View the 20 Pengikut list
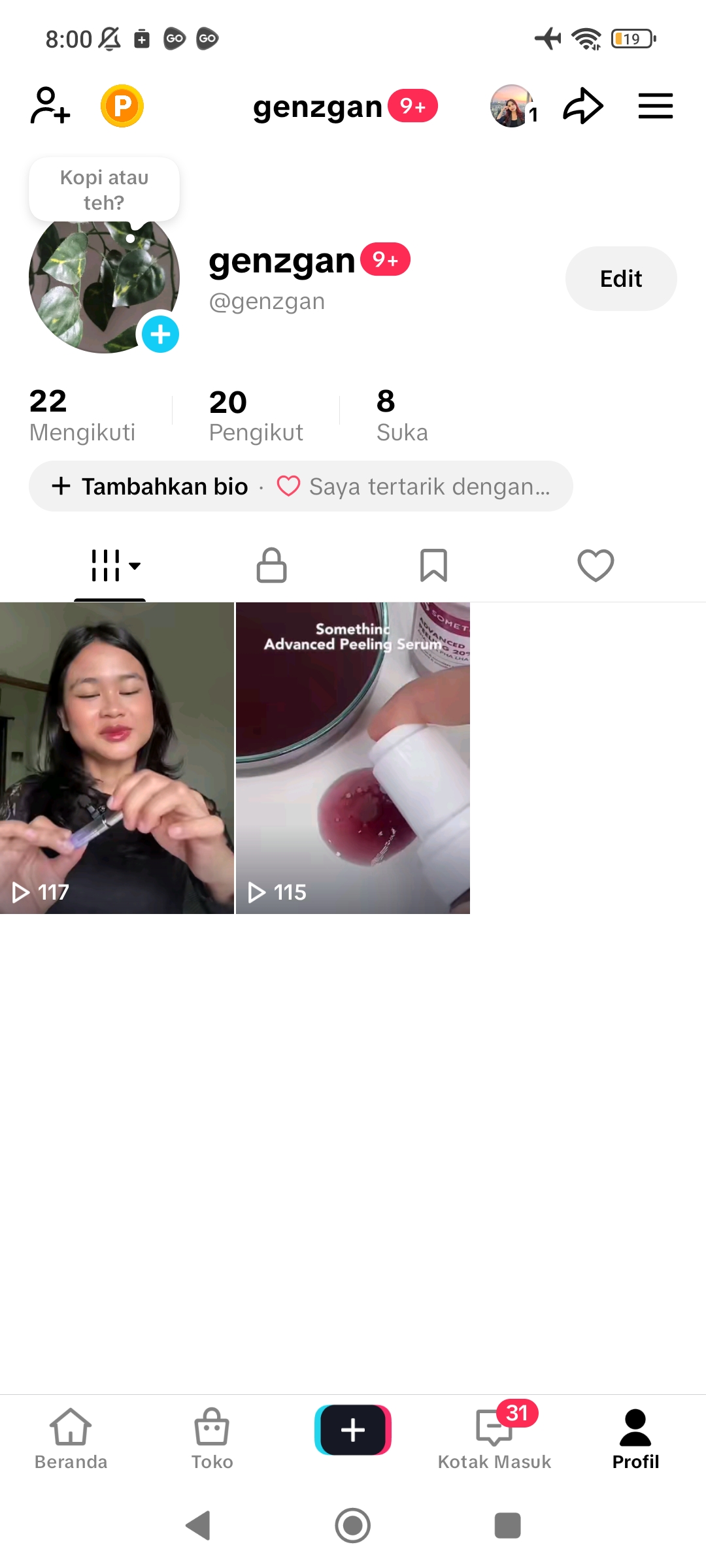The image size is (706, 1568). pyautogui.click(x=256, y=416)
